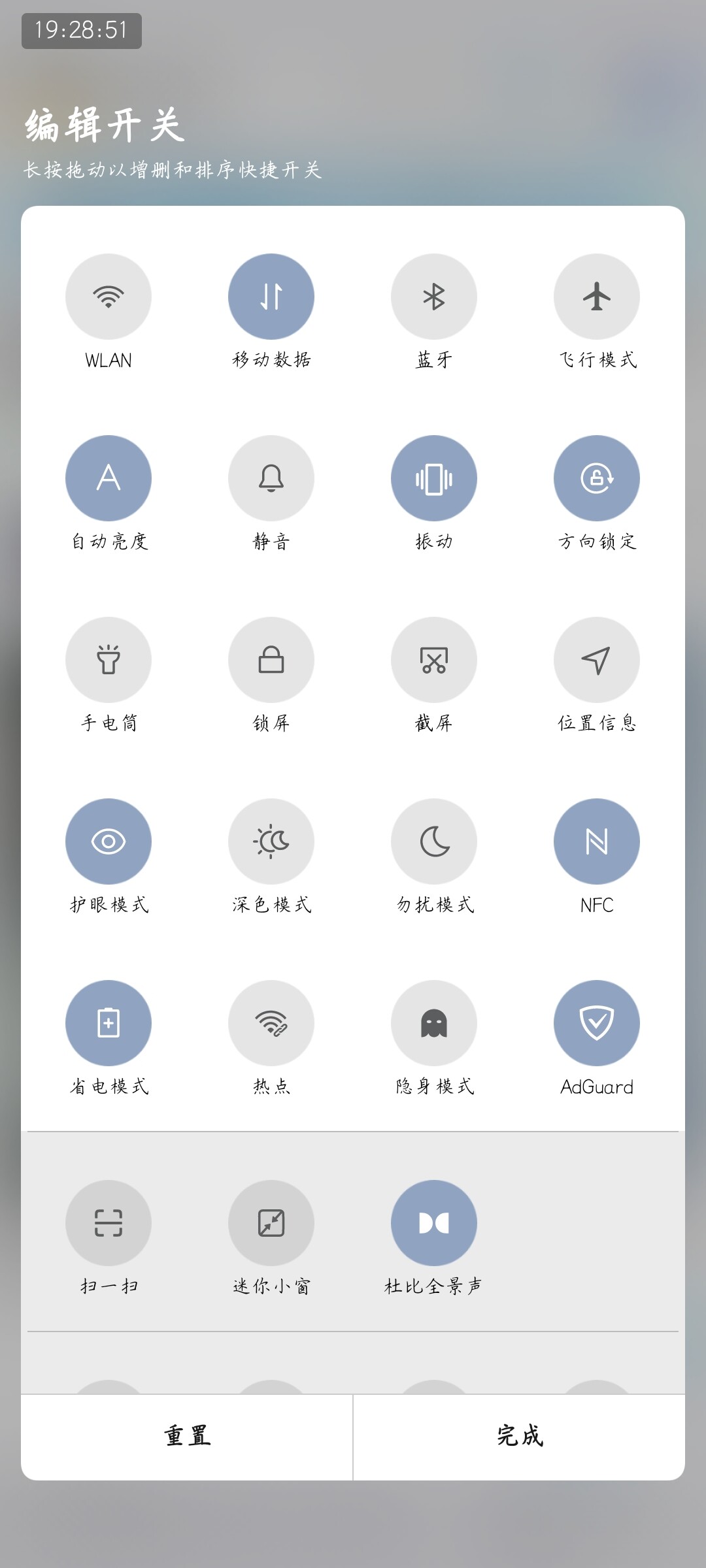Toggle 自动亮度 auto brightness
This screenshot has height=1568, width=706.
(109, 478)
